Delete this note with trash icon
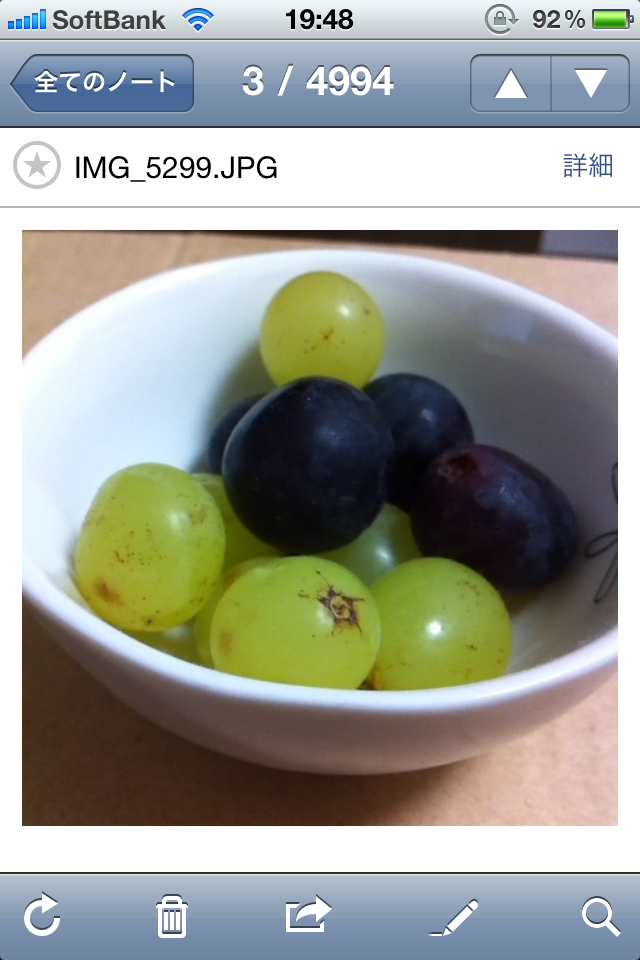The height and width of the screenshot is (960, 640). point(172,915)
